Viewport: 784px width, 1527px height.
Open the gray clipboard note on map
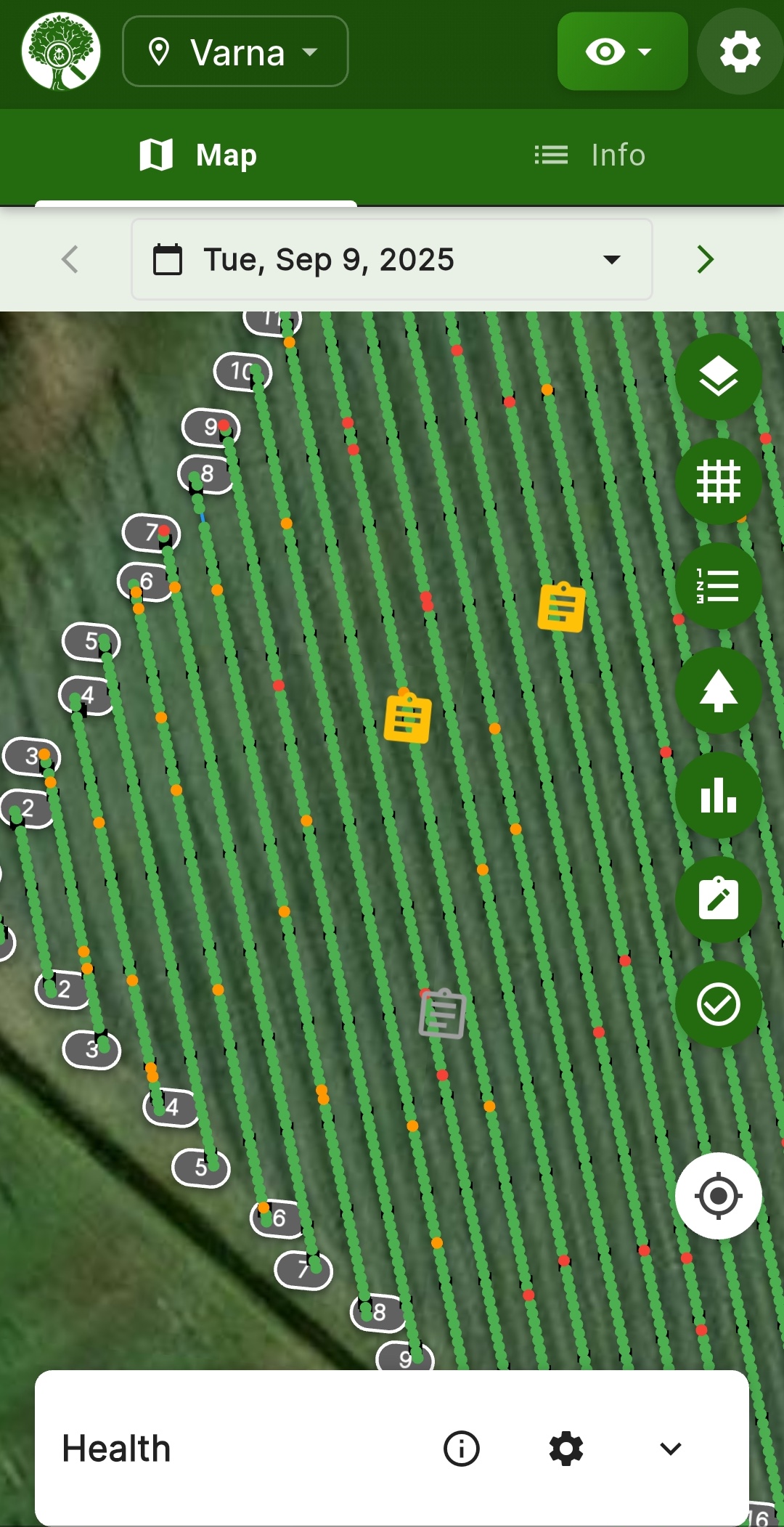tap(443, 1014)
